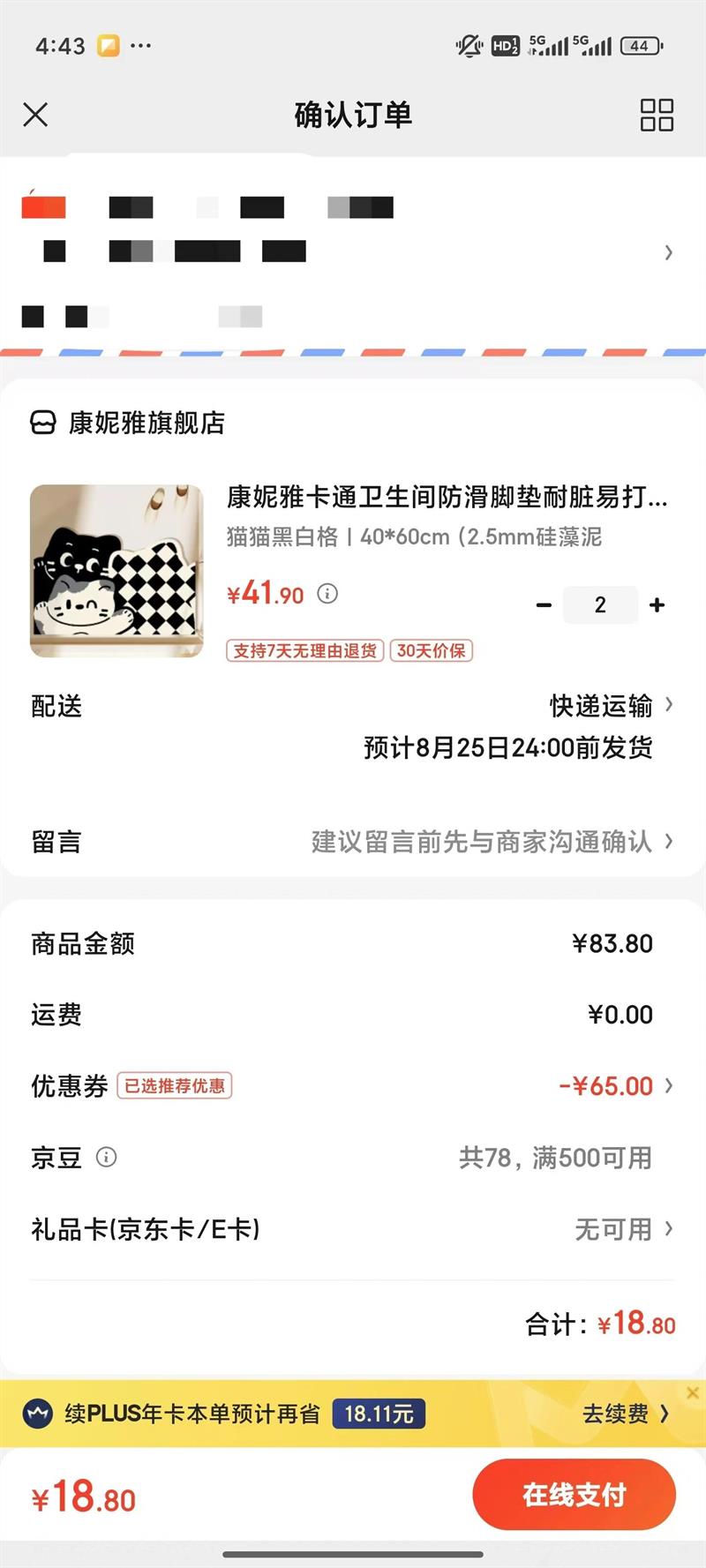Decrease item quantity with minus
Screen dimensions: 706x1568
pos(544,605)
